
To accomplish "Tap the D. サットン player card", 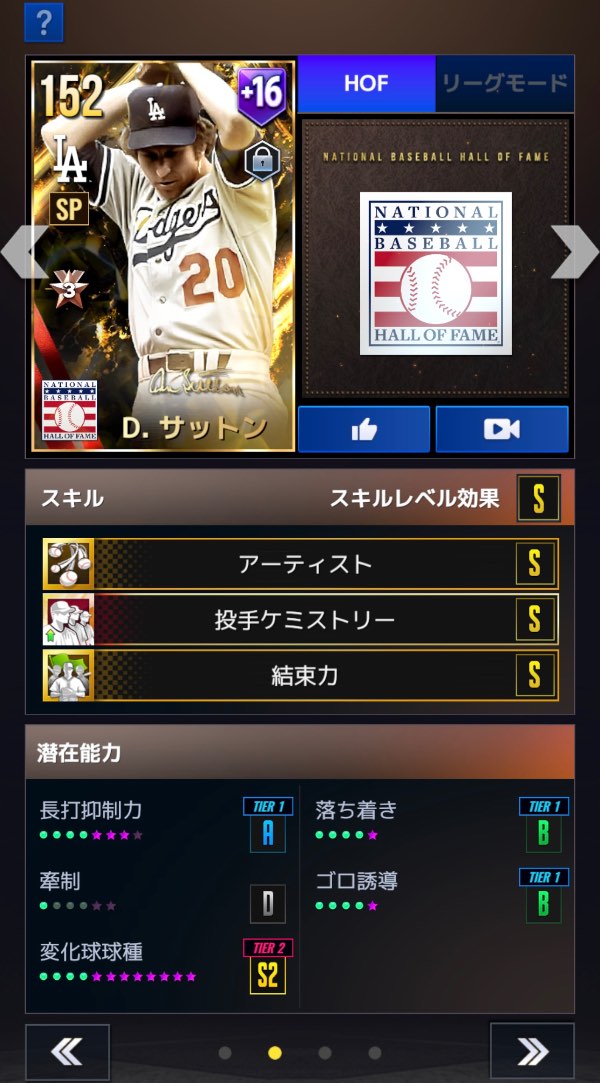I will tap(163, 255).
